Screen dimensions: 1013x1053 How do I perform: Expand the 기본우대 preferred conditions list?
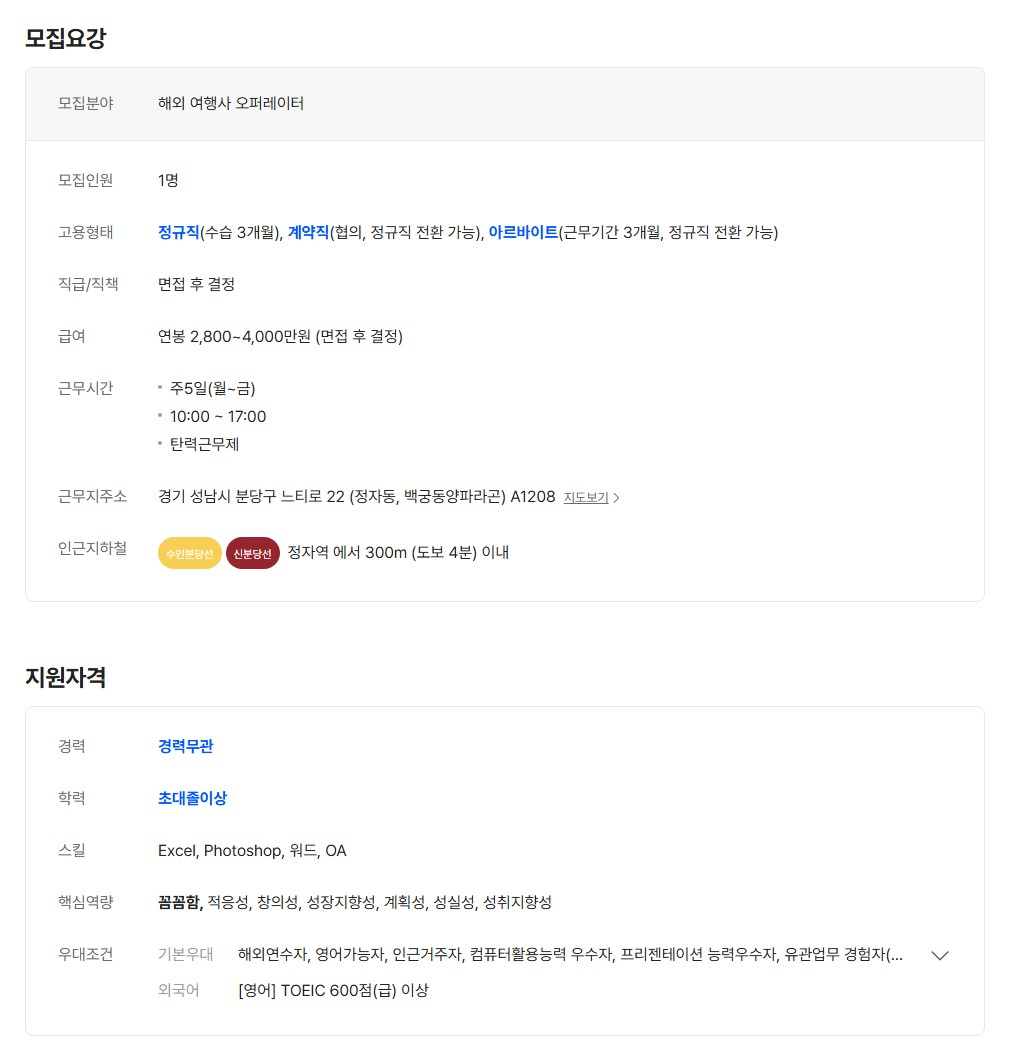pos(939,955)
